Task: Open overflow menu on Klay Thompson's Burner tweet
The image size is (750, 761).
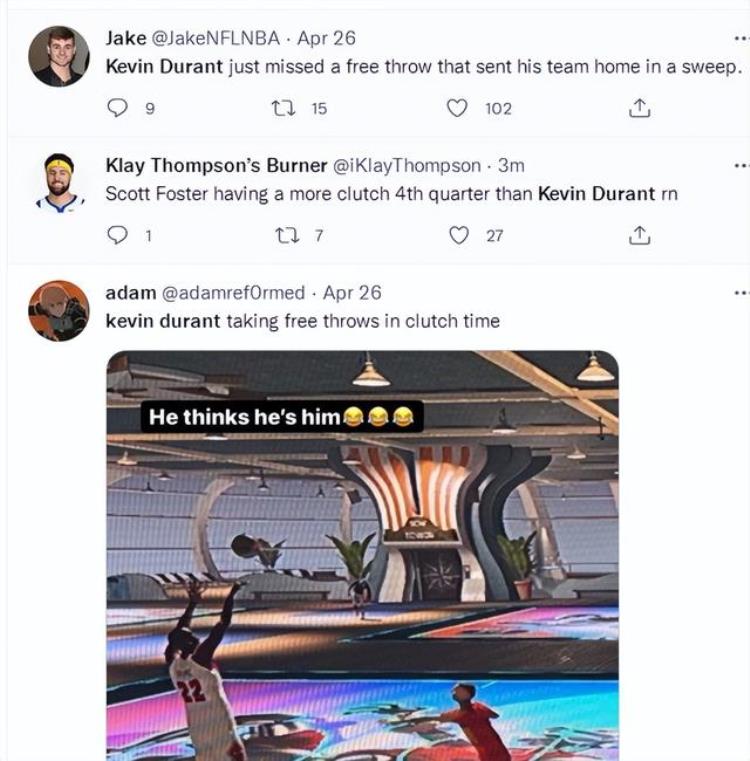Action: (x=740, y=165)
